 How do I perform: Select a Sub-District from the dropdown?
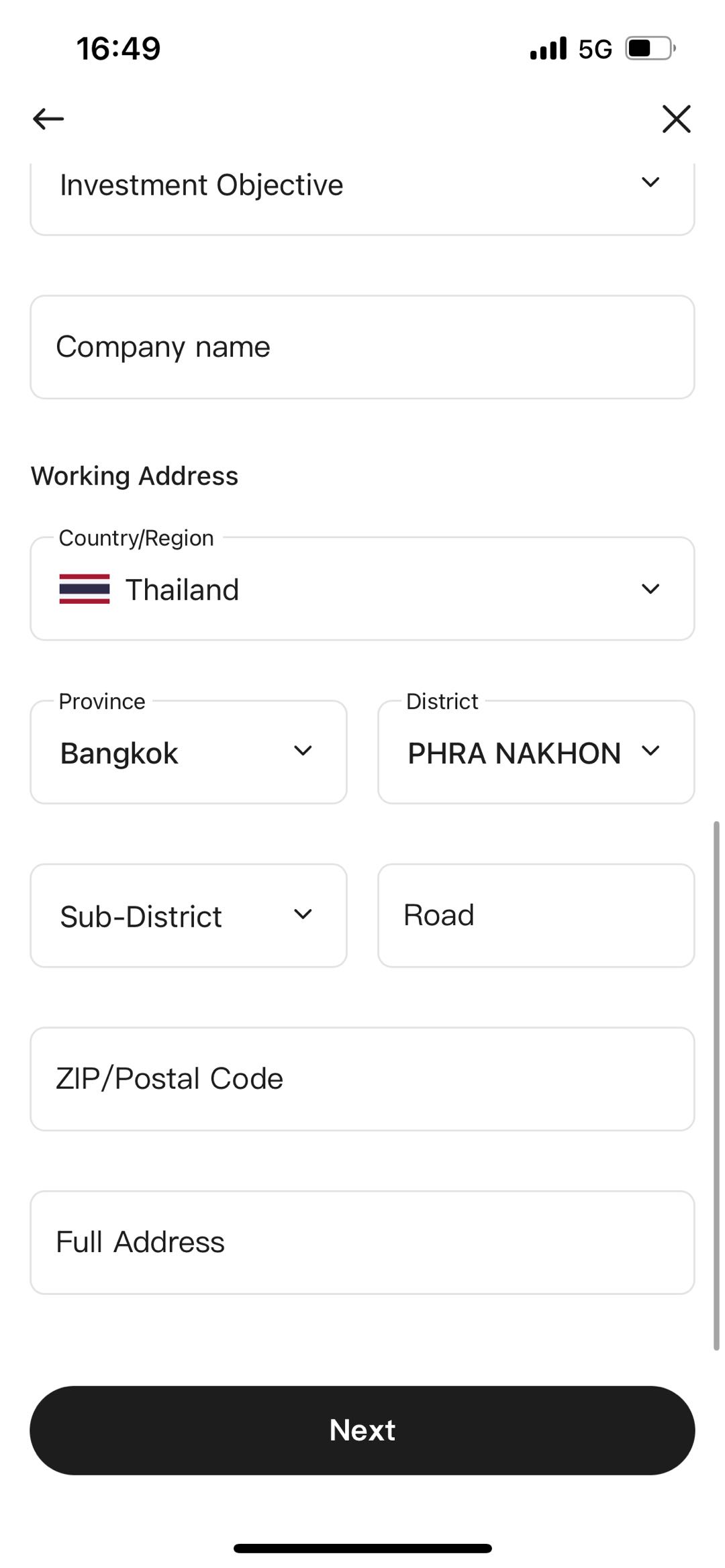[189, 916]
